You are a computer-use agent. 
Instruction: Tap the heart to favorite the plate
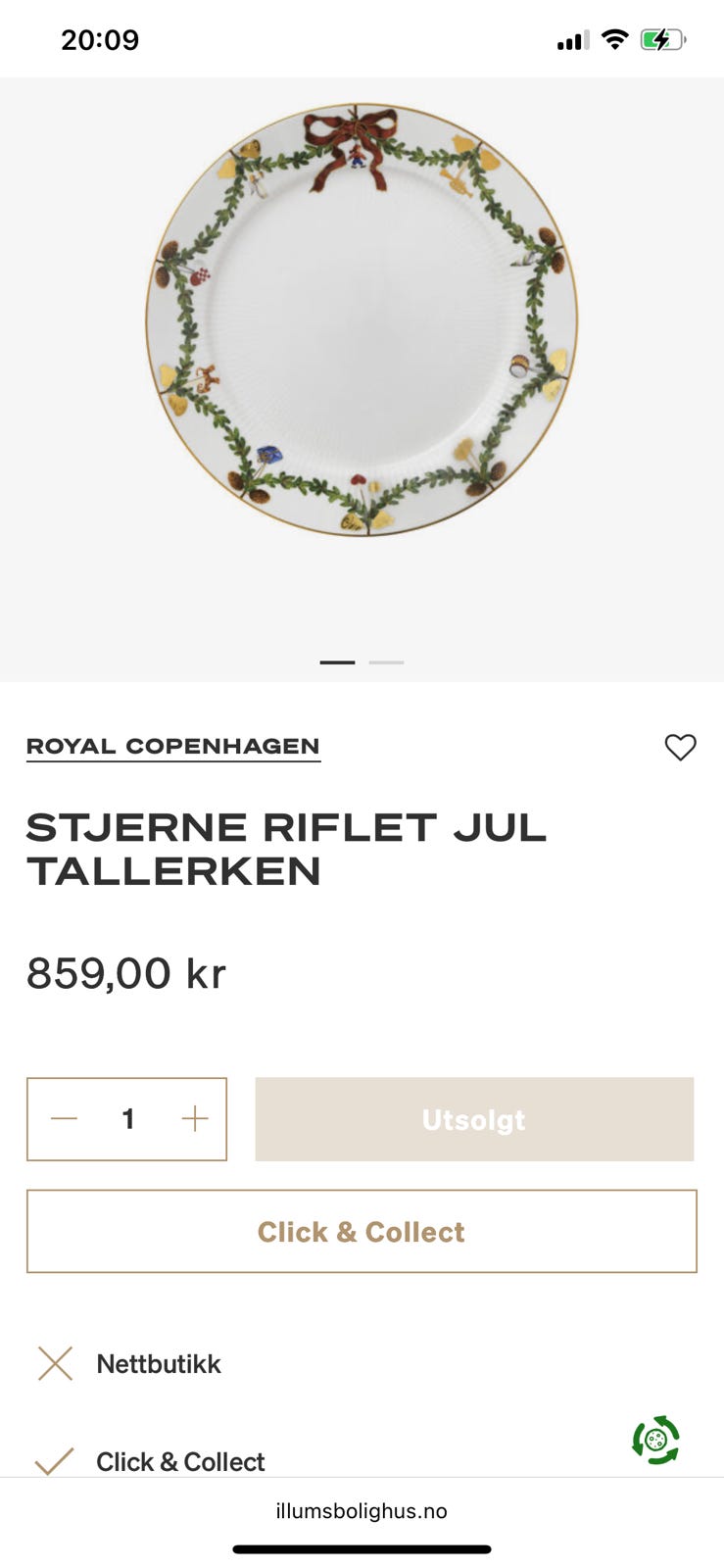point(681,747)
